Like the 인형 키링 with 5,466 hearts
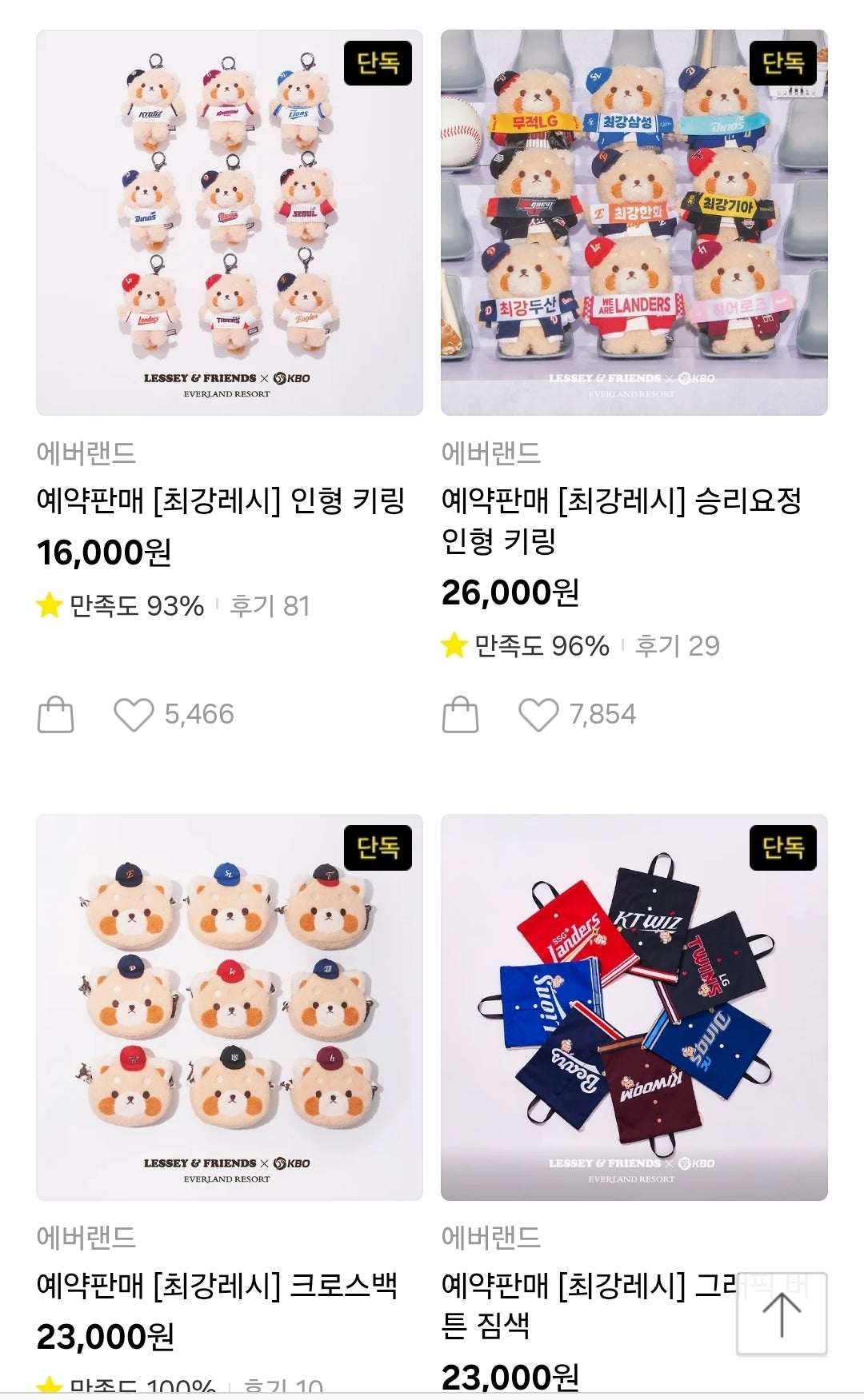 134,714
